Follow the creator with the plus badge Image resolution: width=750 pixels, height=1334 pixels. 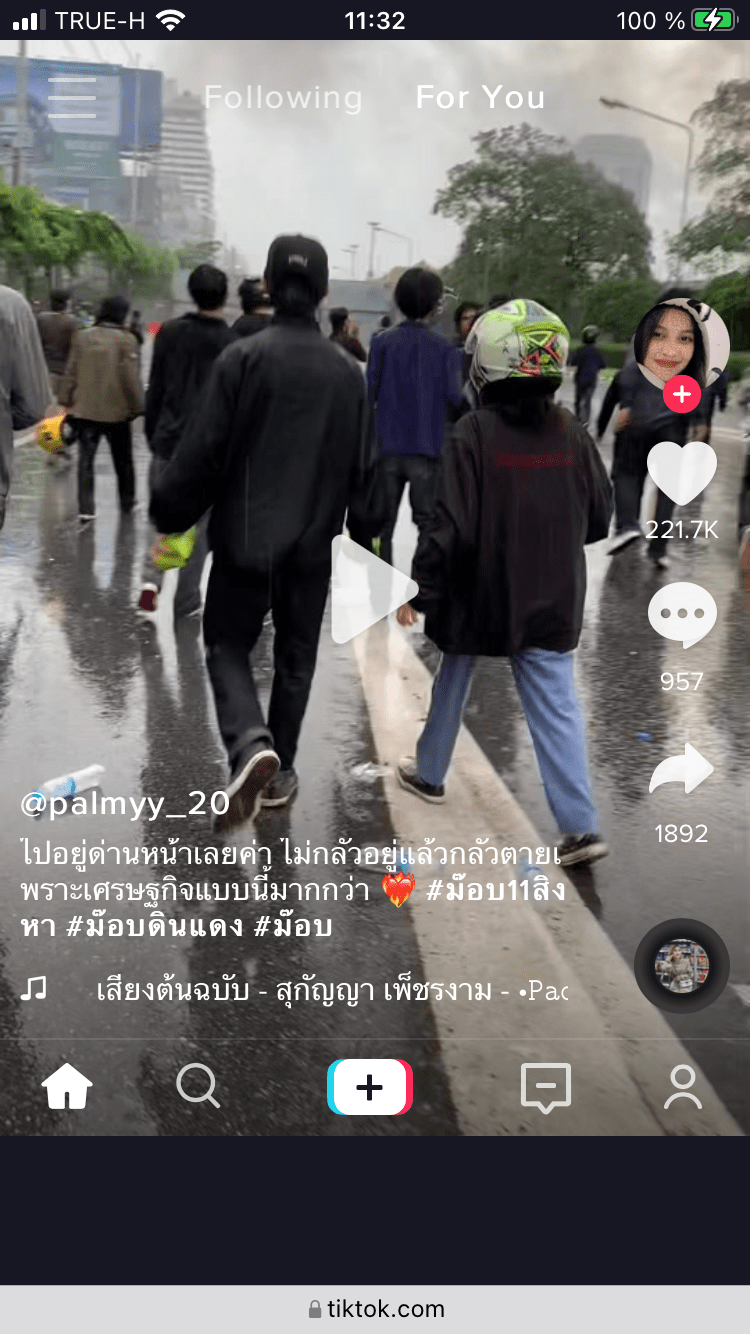click(x=682, y=394)
